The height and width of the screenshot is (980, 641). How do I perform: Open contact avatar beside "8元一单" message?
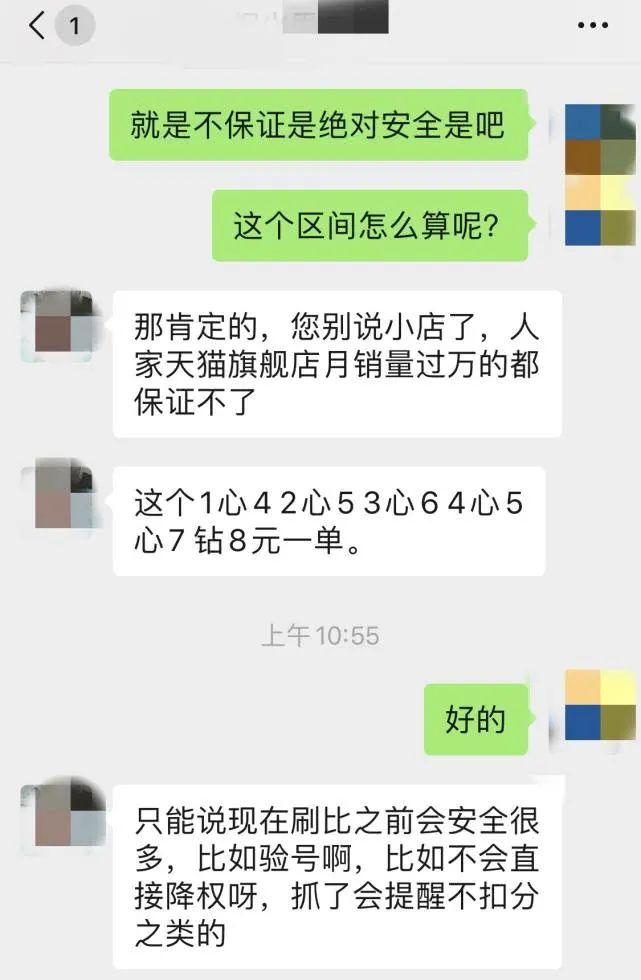point(57,494)
